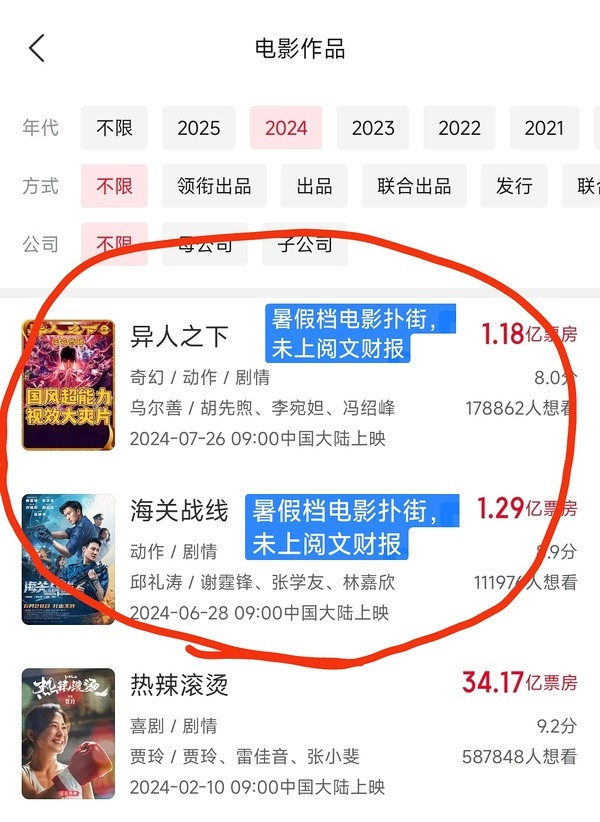600x822 pixels.
Task: Open the movie 异人之下
Action: tap(180, 336)
